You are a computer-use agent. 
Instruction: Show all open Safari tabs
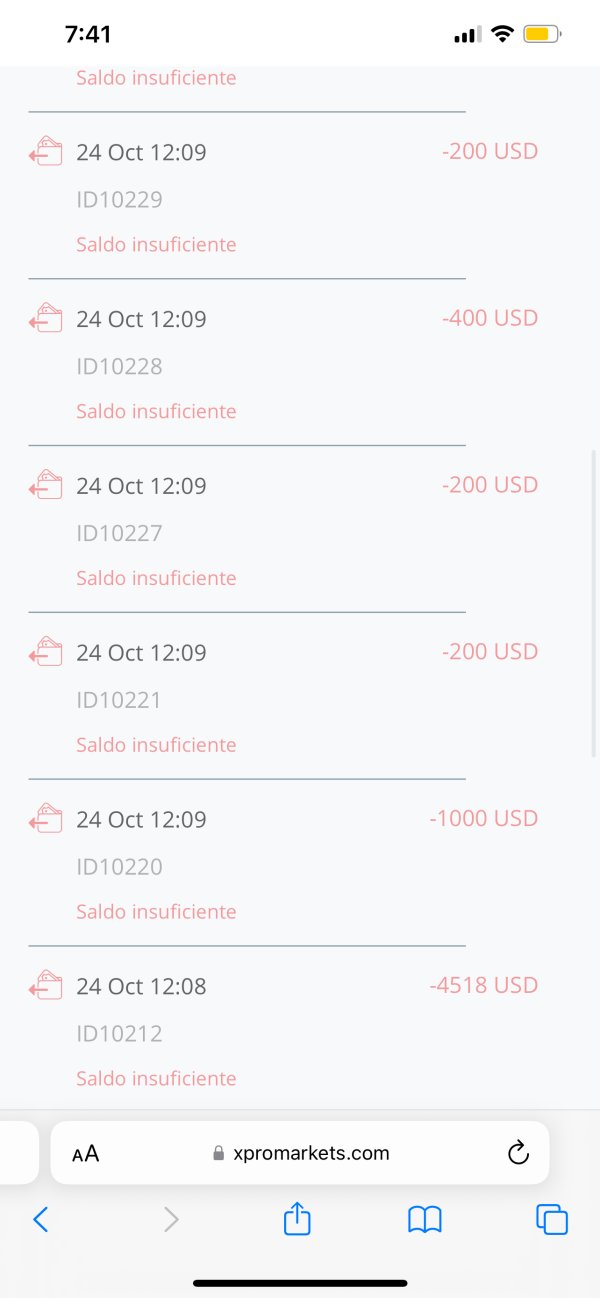tap(552, 1219)
